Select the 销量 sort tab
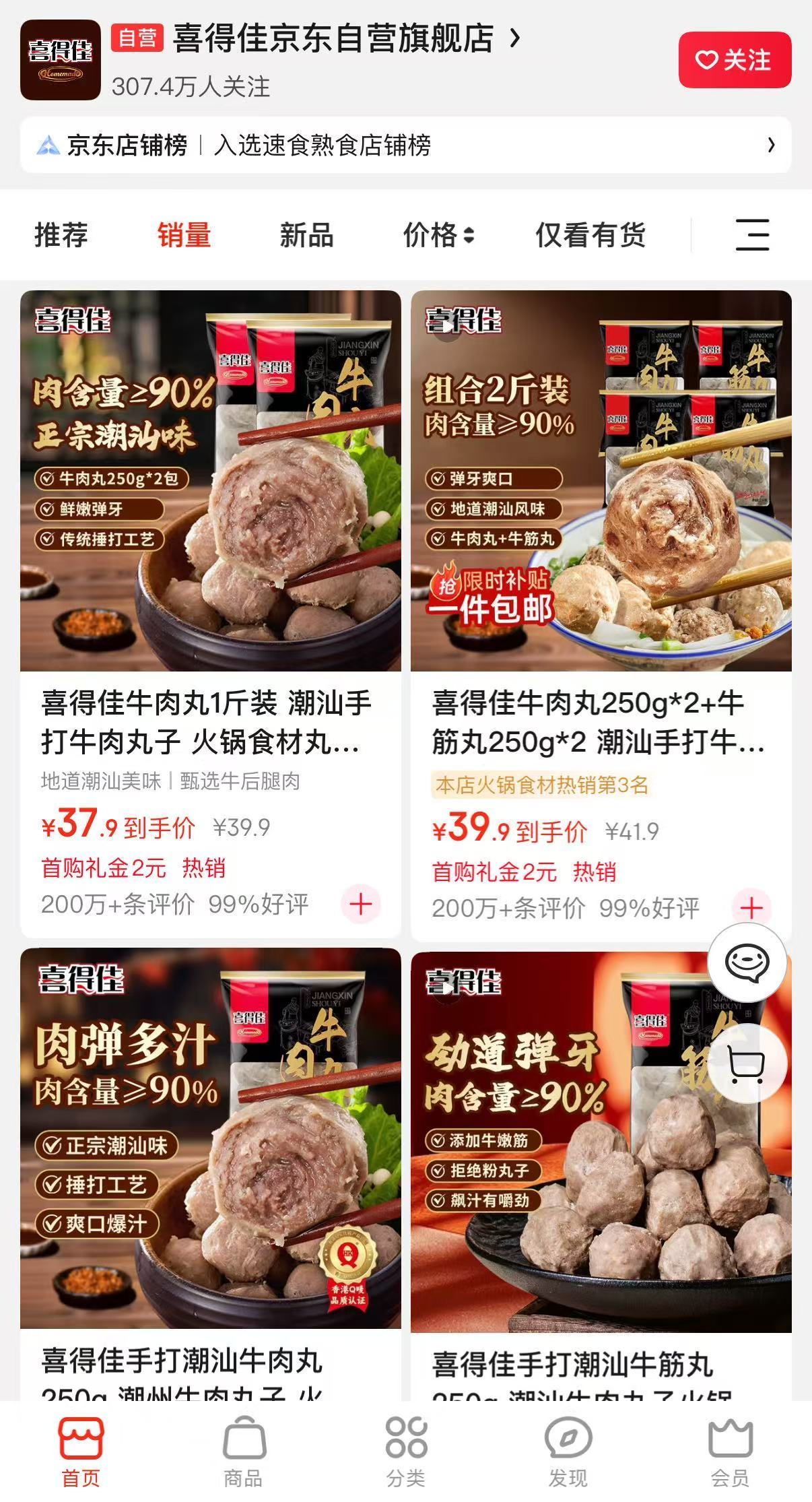812x1502 pixels. pyautogui.click(x=184, y=235)
